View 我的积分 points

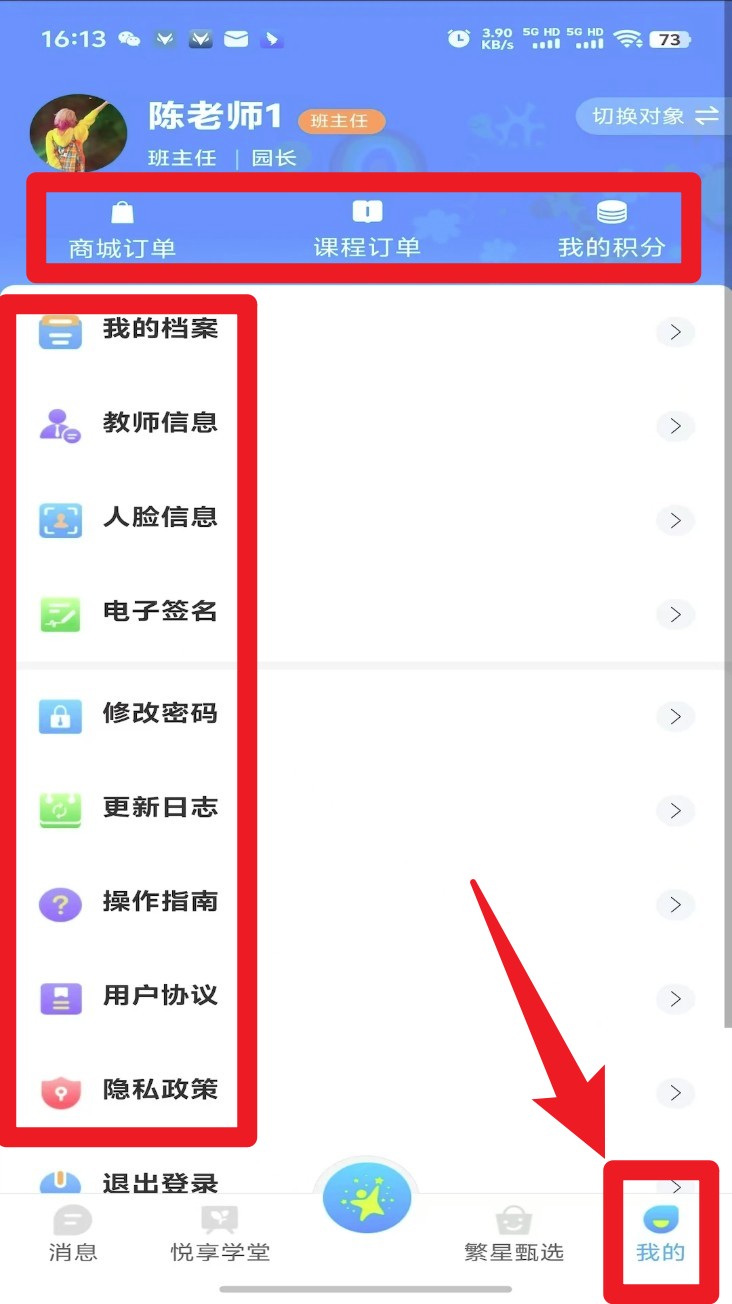pyautogui.click(x=611, y=230)
